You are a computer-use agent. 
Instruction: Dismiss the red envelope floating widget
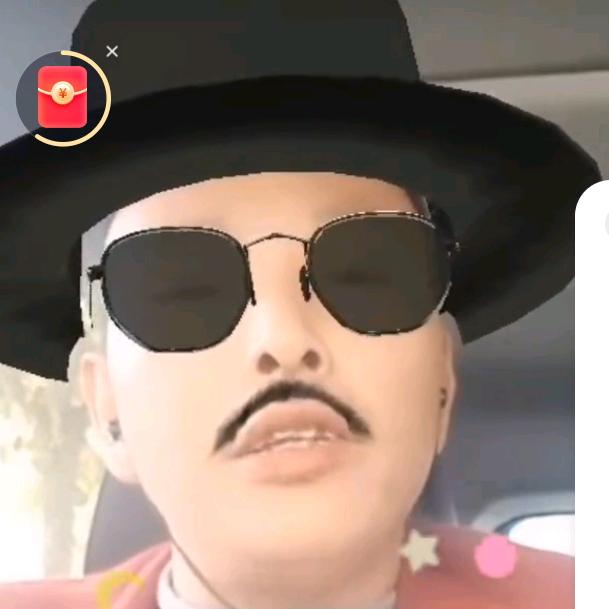(112, 51)
